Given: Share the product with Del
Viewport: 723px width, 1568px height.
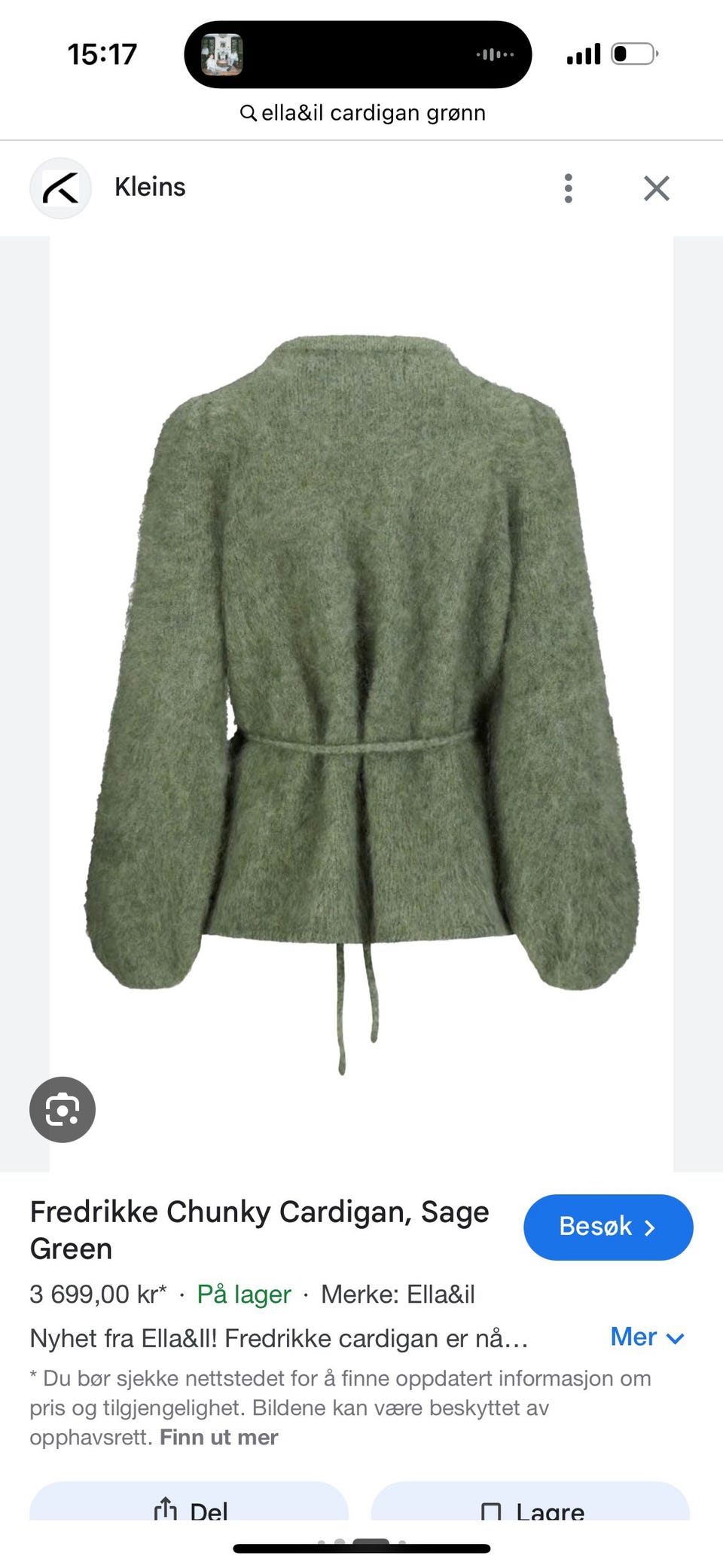Looking at the screenshot, I should coord(189,1502).
